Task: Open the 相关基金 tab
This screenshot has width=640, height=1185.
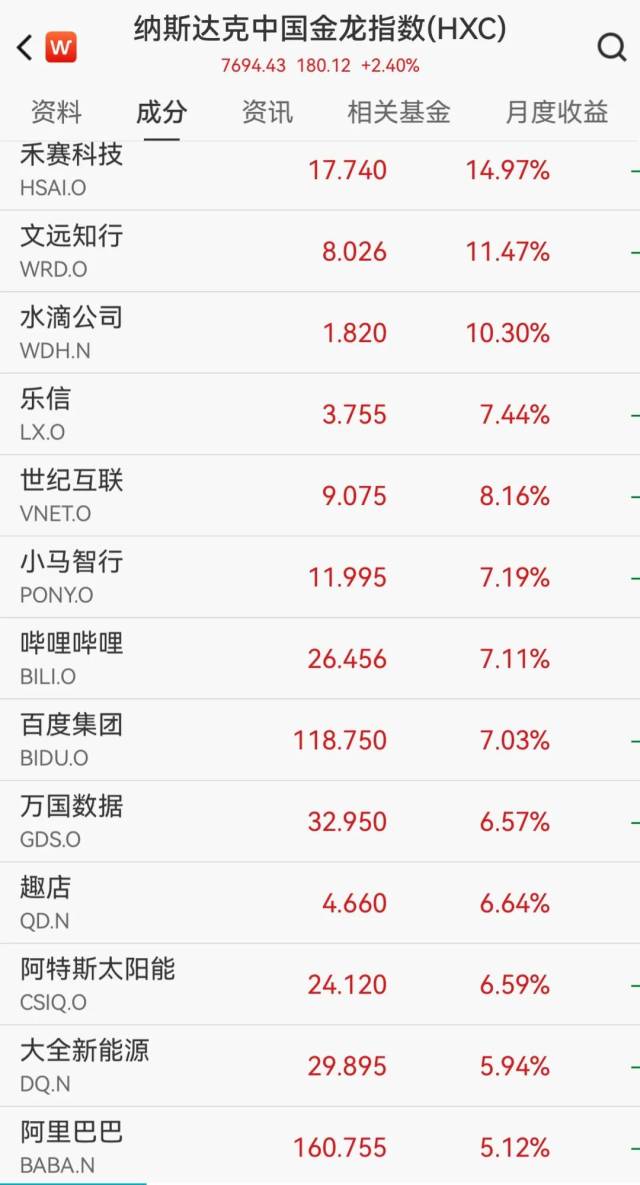Action: coord(398,112)
